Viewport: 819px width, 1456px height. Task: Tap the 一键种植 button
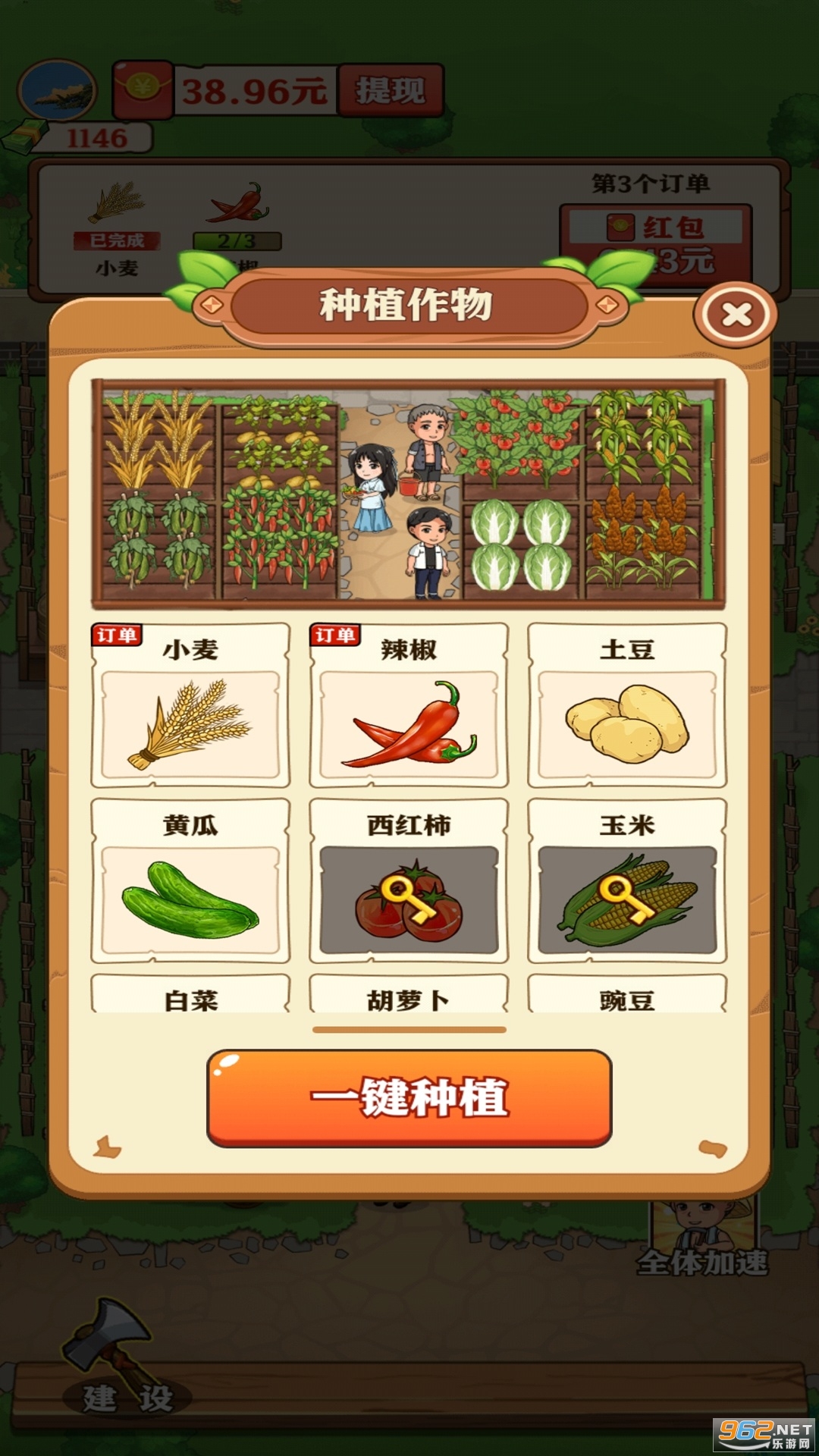(x=409, y=1097)
